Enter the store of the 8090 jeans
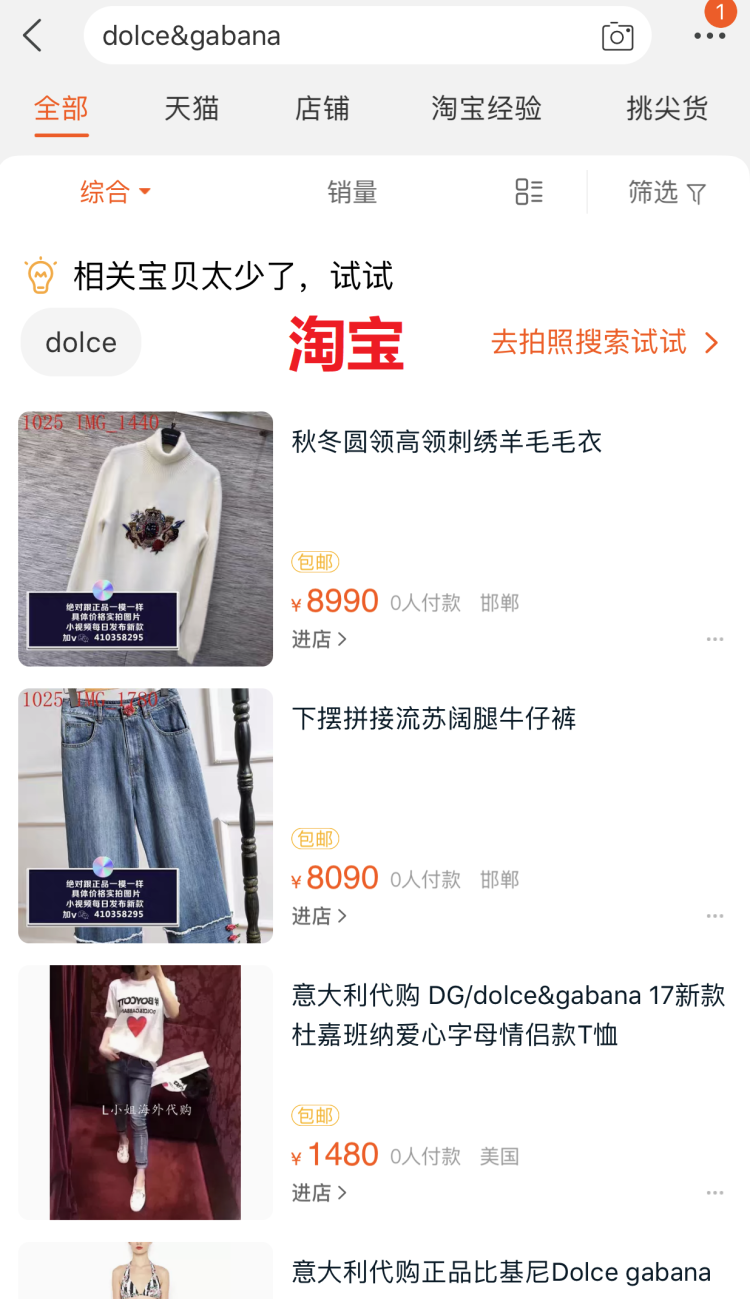Viewport: 750px width, 1299px height. (318, 916)
